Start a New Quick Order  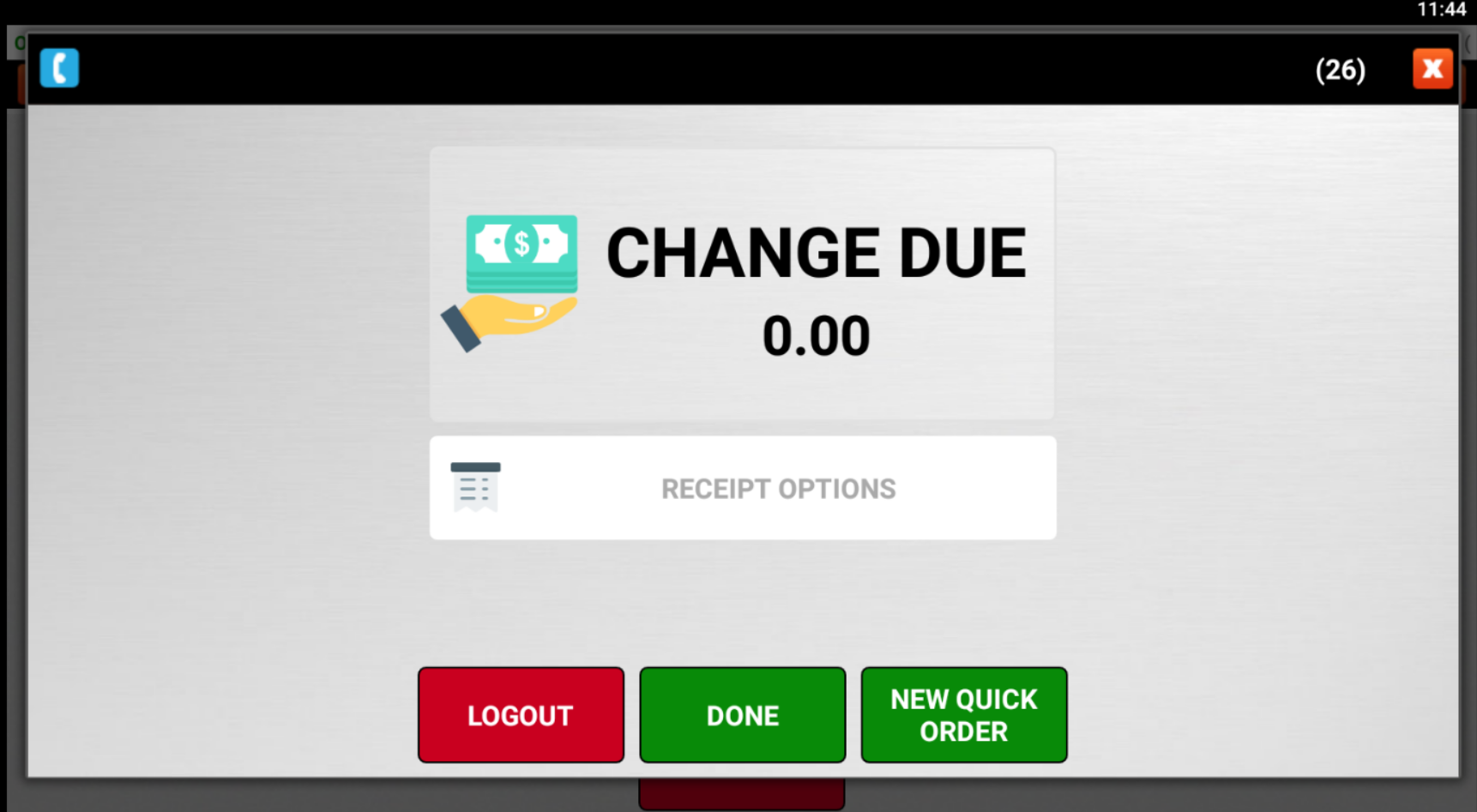click(x=963, y=715)
